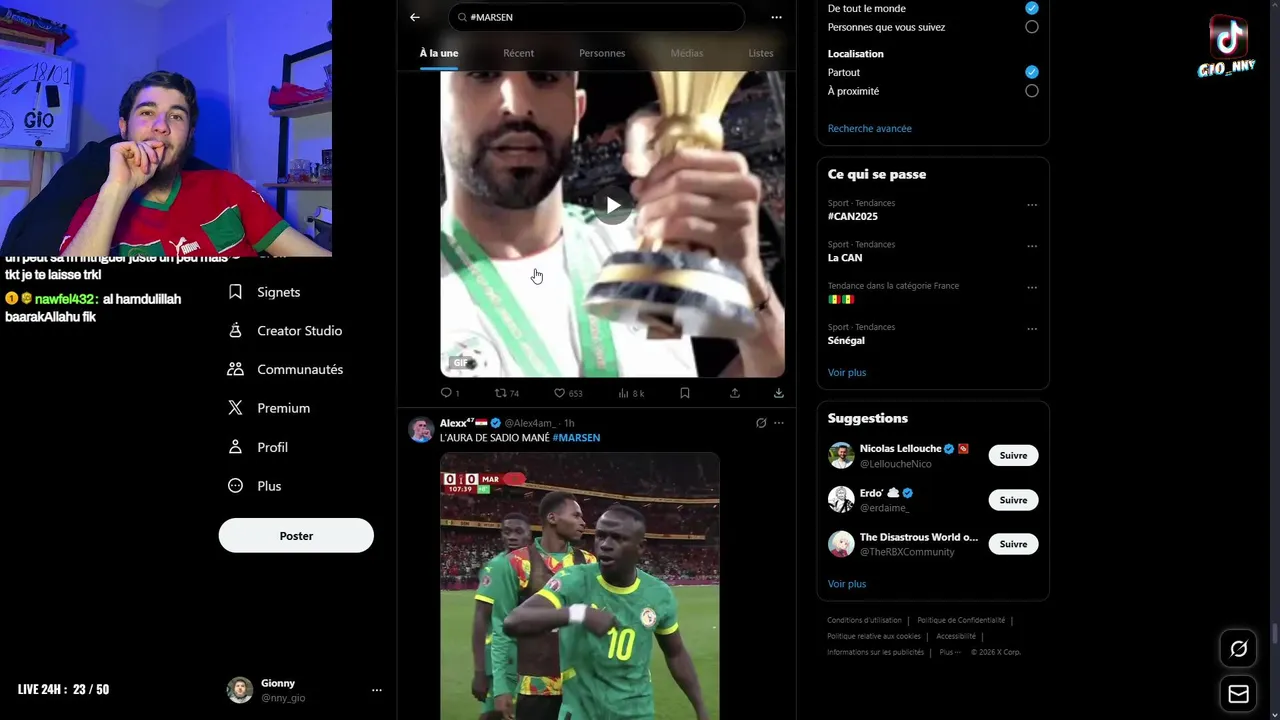Open Alexx's Sadio Mané post image

coord(580,585)
